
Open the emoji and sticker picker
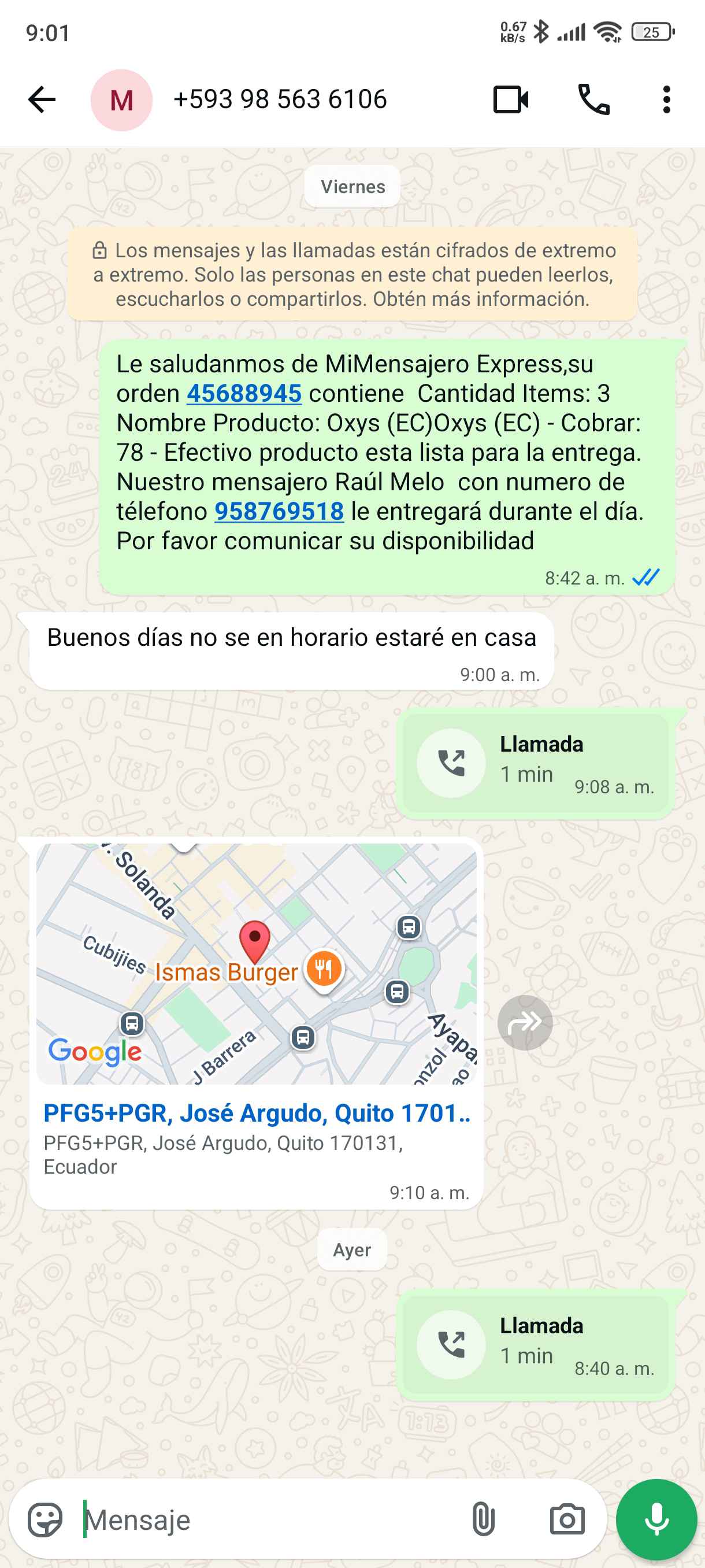pos(45,1519)
